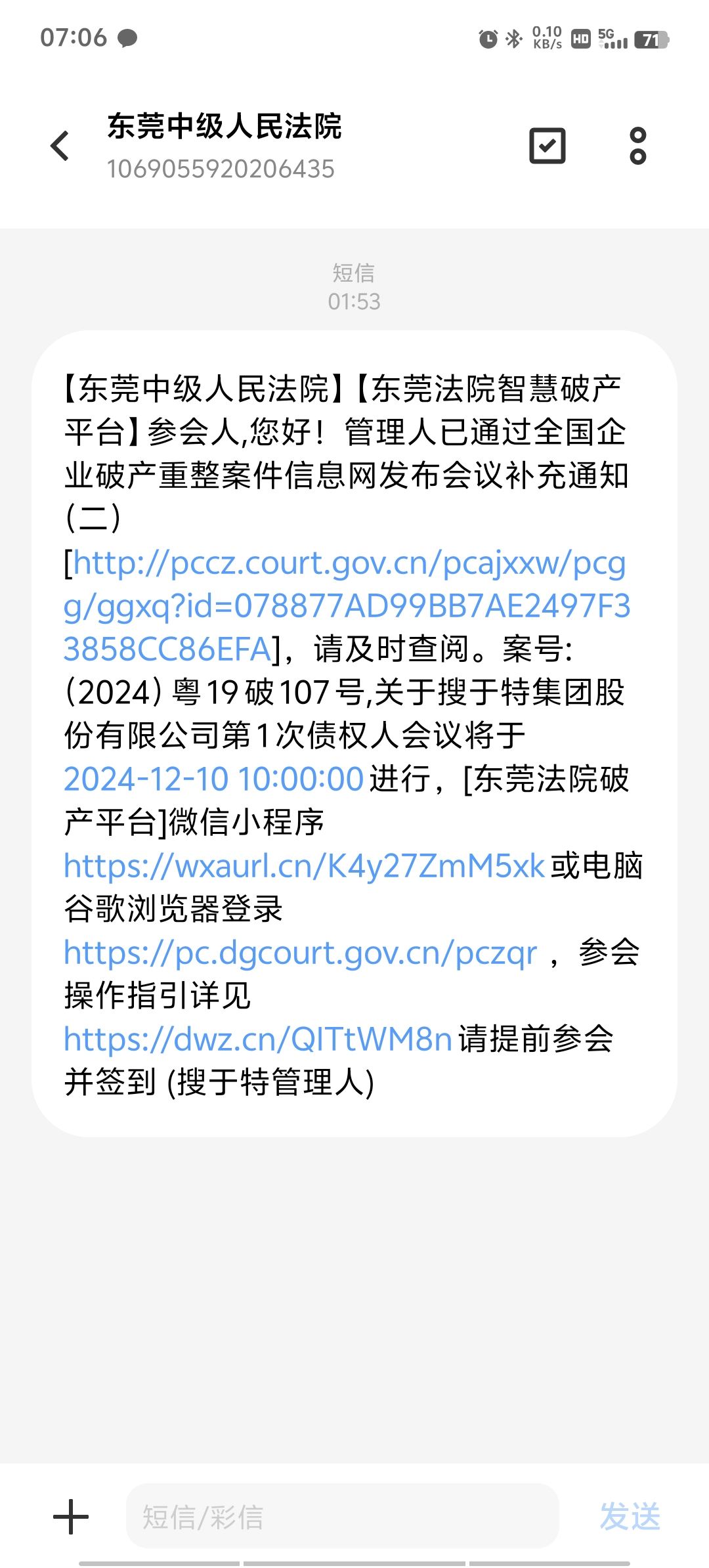Image resolution: width=709 pixels, height=1568 pixels.
Task: Tap the 发送 send button
Action: click(x=629, y=1517)
